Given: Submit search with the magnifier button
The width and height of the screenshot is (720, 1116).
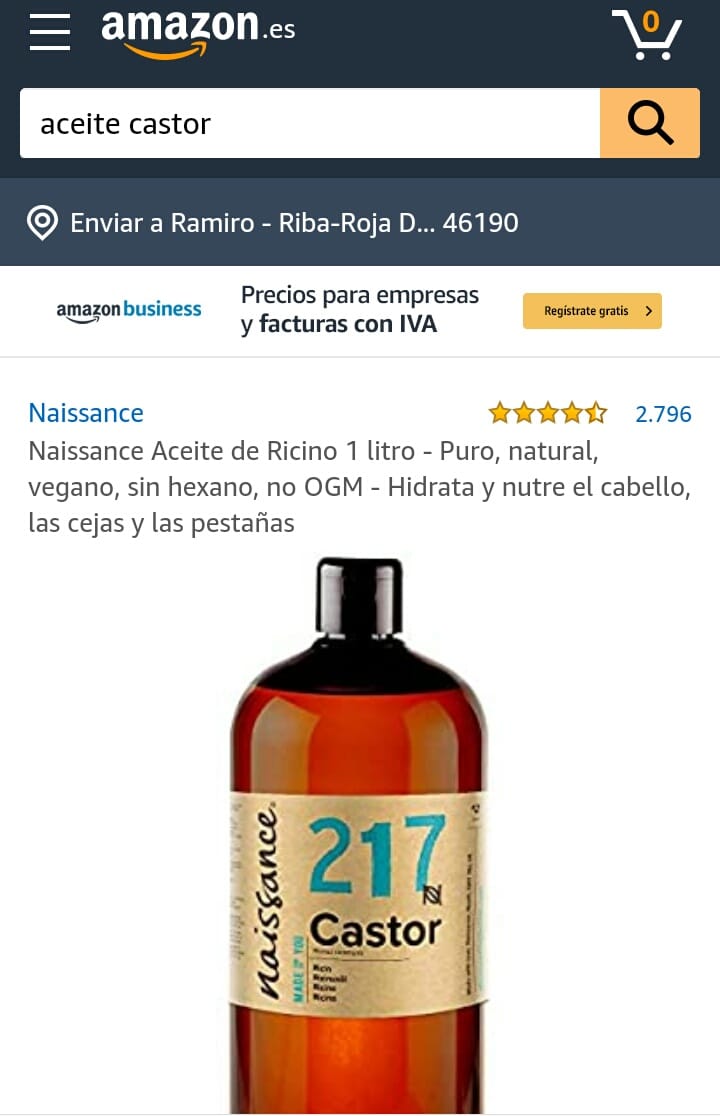Looking at the screenshot, I should point(650,123).
